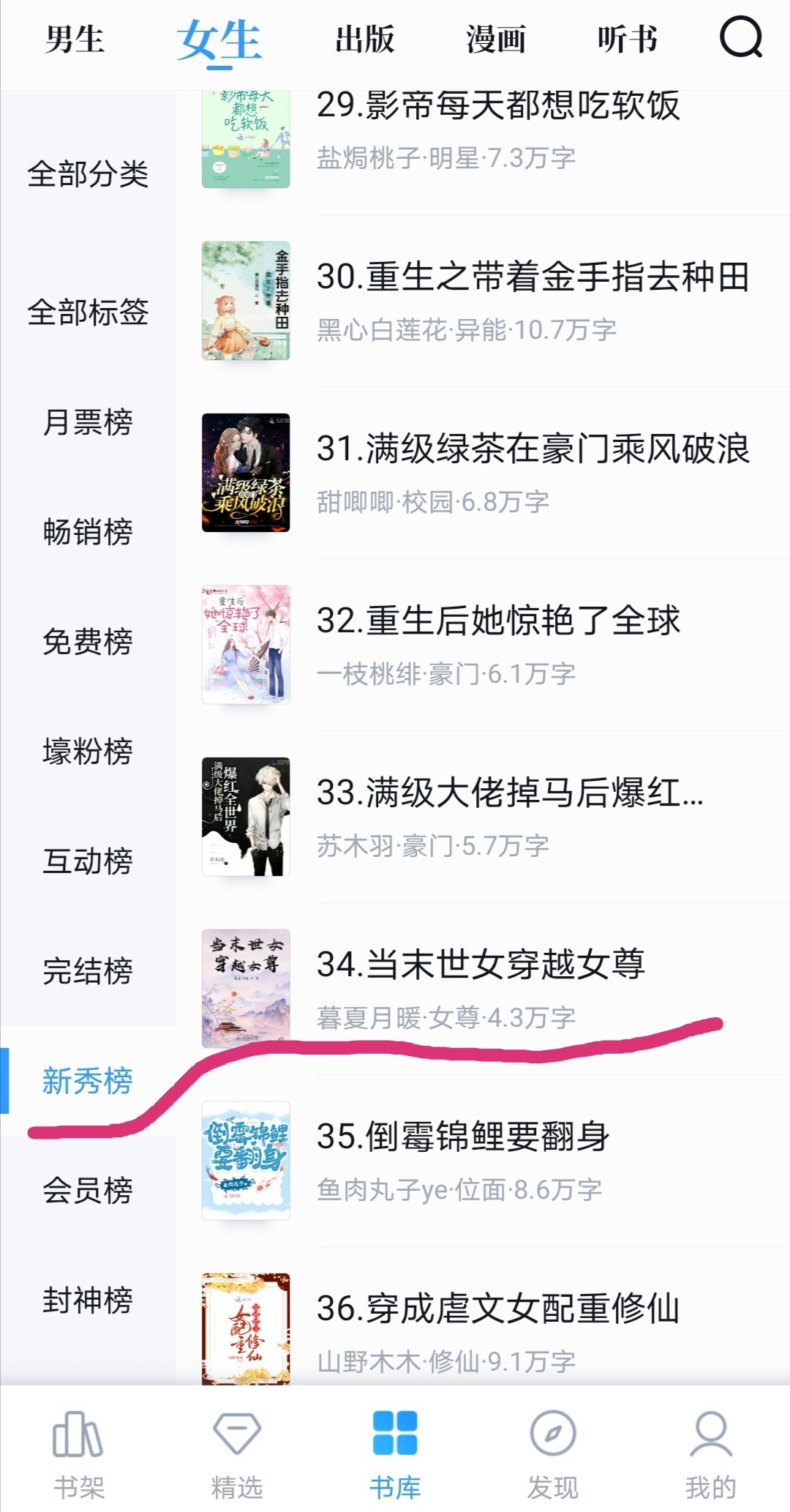Switch to the 男生 tab
Screen dimensions: 790x1512
(x=74, y=39)
